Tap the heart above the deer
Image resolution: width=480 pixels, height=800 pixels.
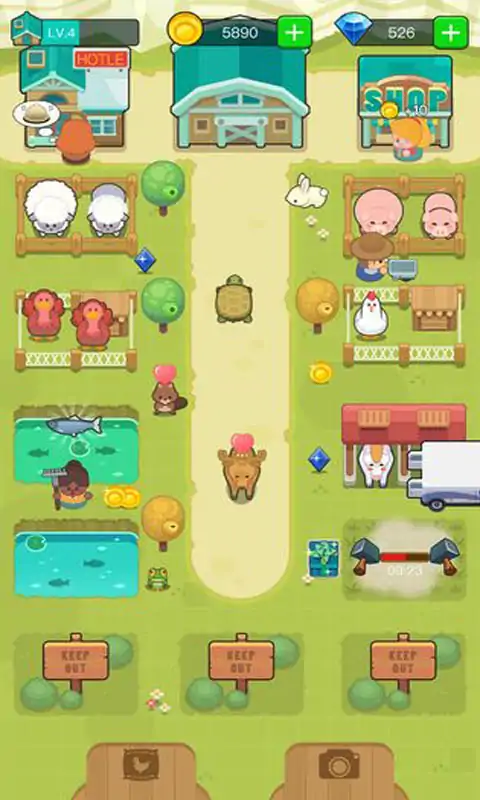click(242, 443)
